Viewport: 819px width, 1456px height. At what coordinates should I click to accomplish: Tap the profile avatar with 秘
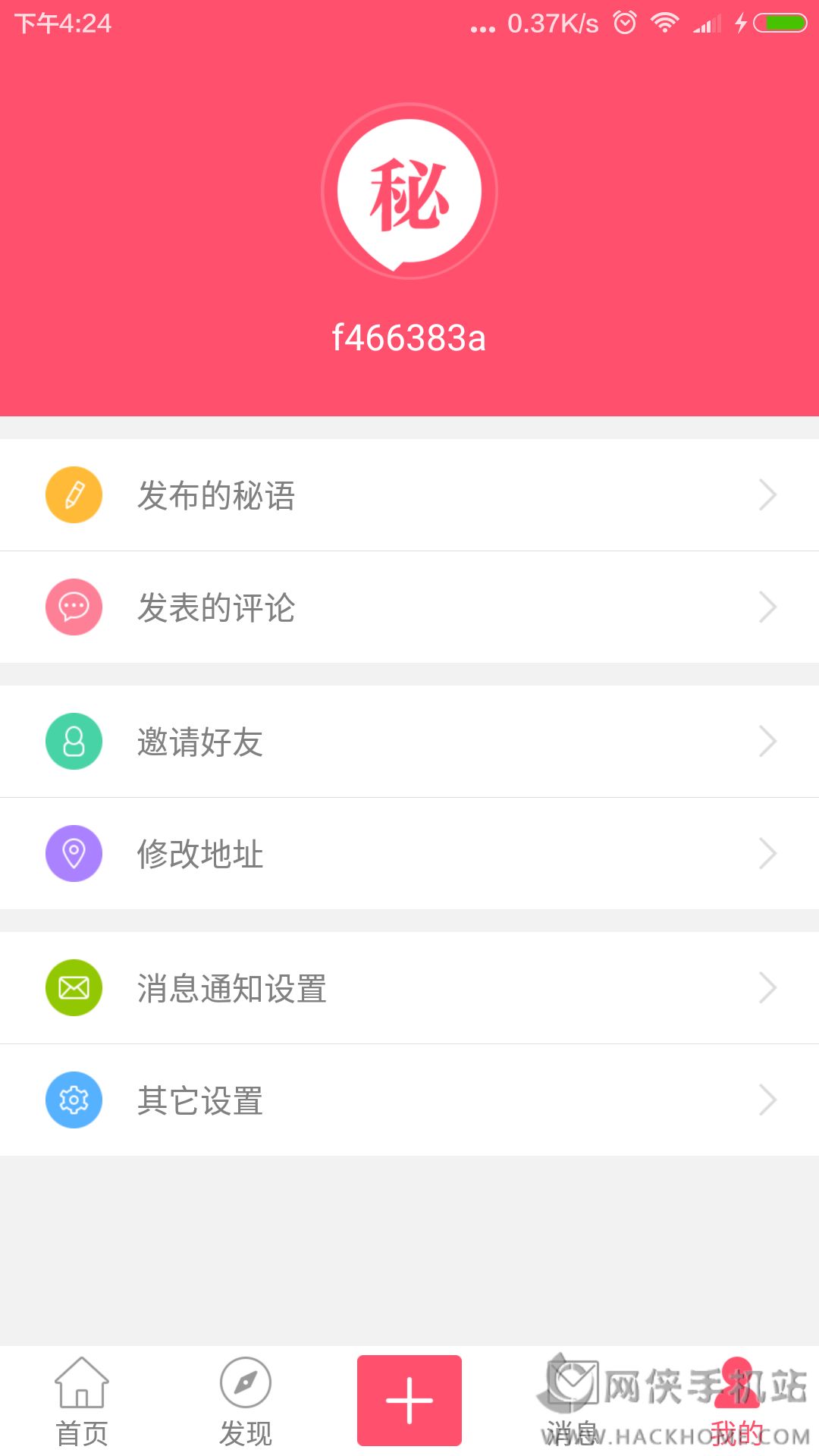click(x=409, y=192)
